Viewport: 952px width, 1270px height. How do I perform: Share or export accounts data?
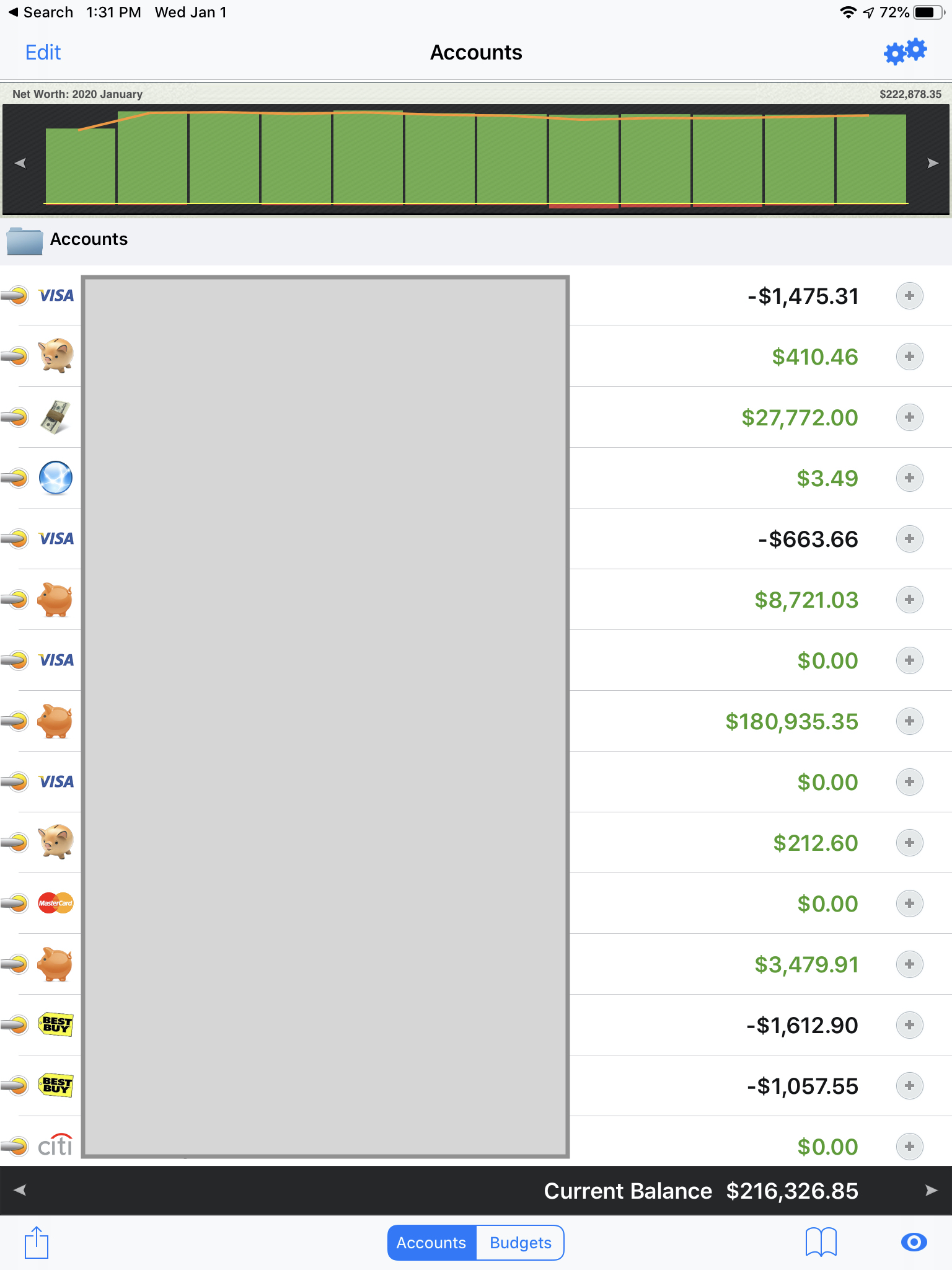coord(37,1243)
